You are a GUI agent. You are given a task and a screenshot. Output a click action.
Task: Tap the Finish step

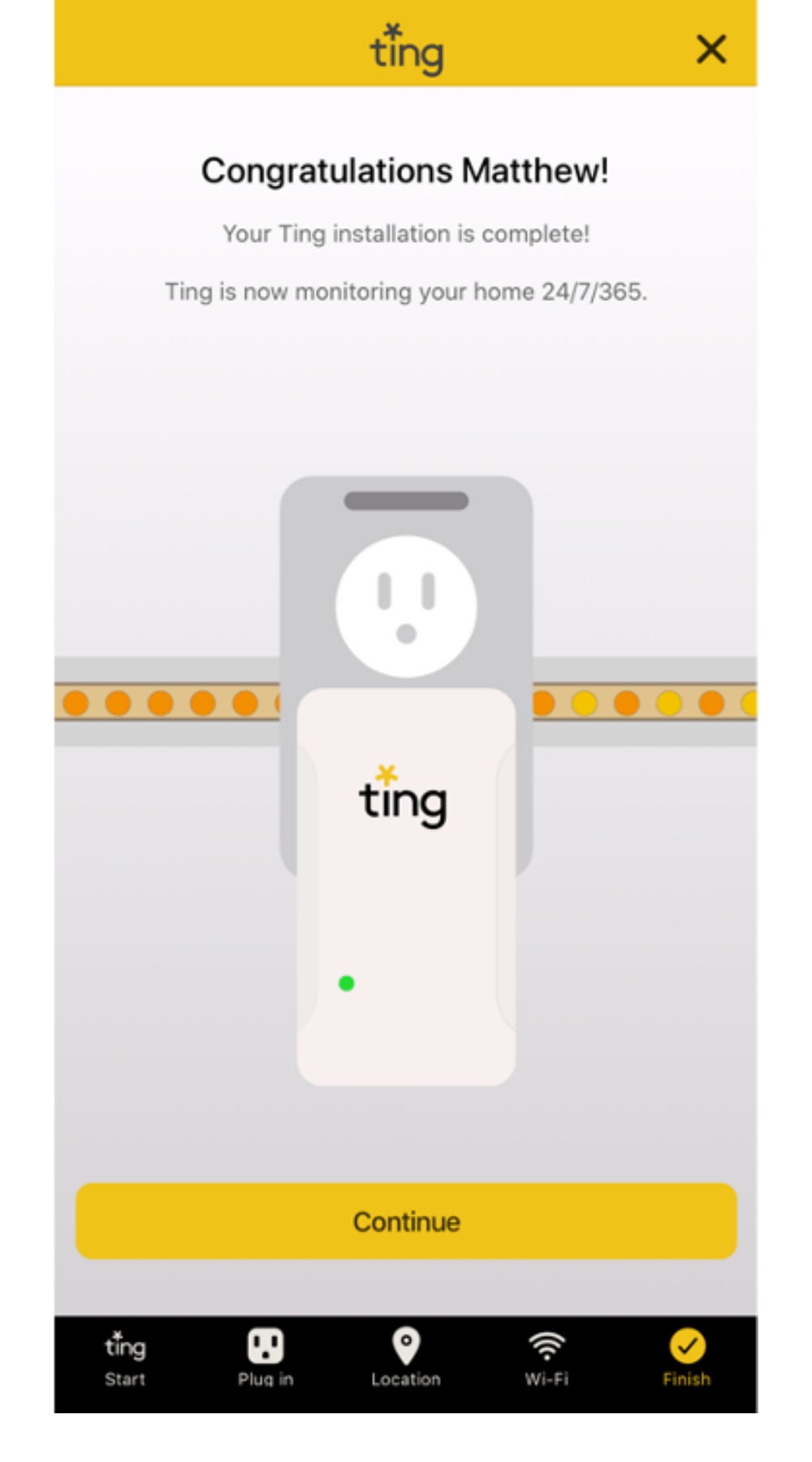pyautogui.click(x=687, y=1359)
